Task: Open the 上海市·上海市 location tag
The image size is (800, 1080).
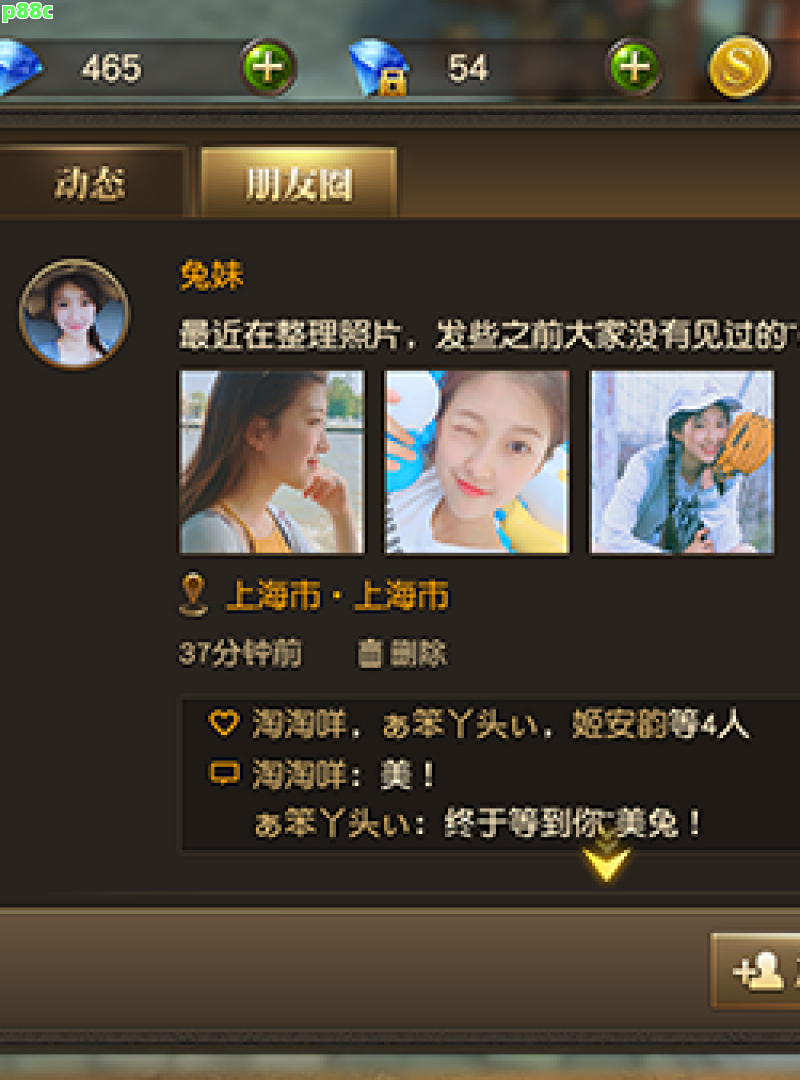Action: click(316, 597)
